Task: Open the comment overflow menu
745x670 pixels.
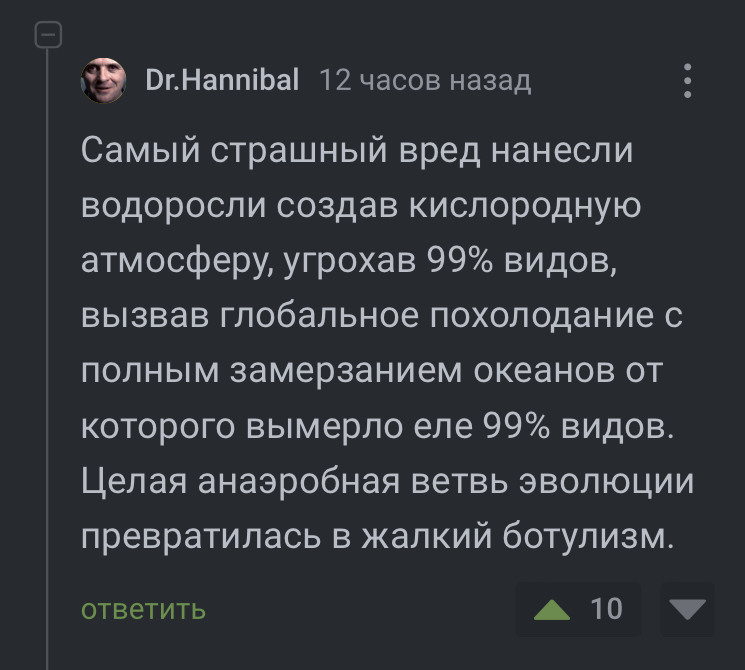Action: 687,80
